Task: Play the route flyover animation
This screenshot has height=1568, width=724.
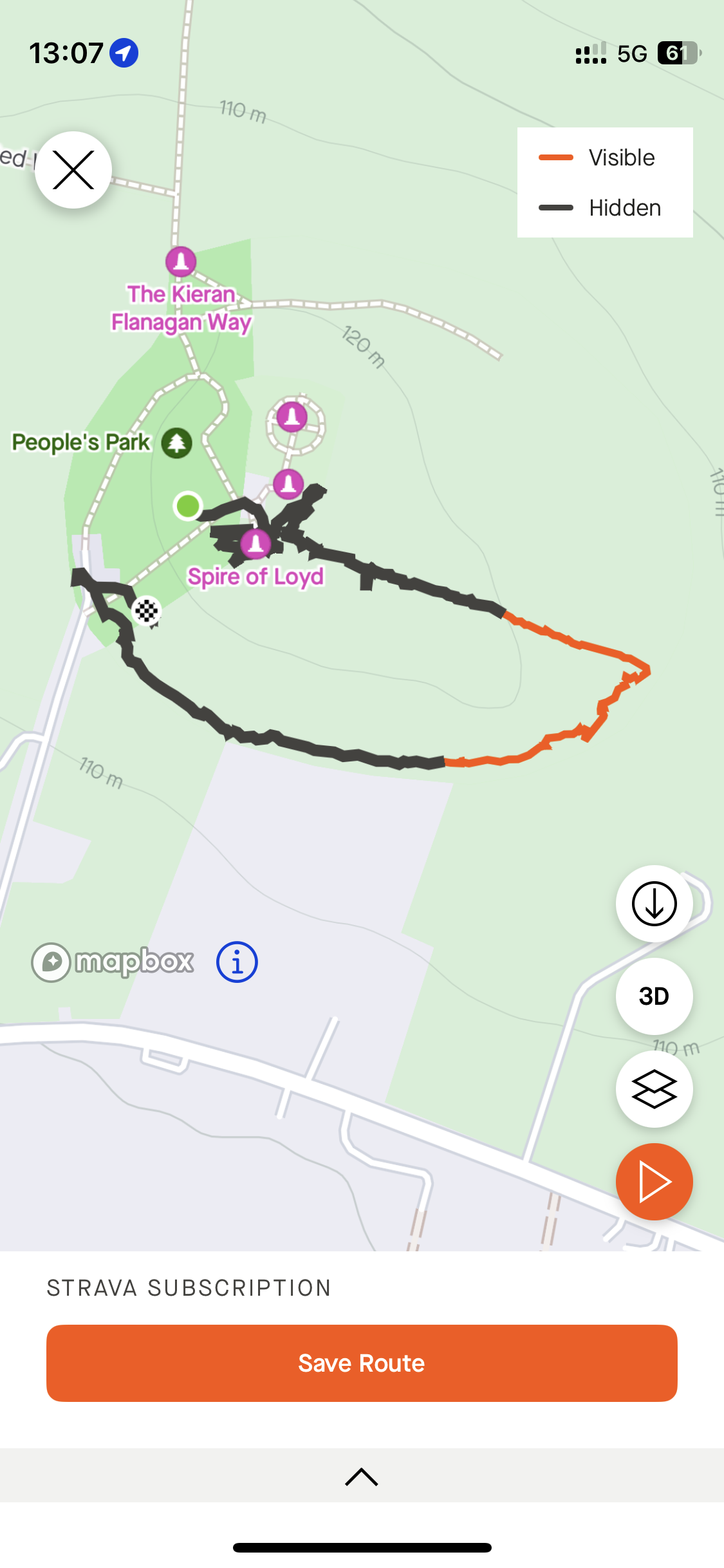Action: tap(654, 1182)
